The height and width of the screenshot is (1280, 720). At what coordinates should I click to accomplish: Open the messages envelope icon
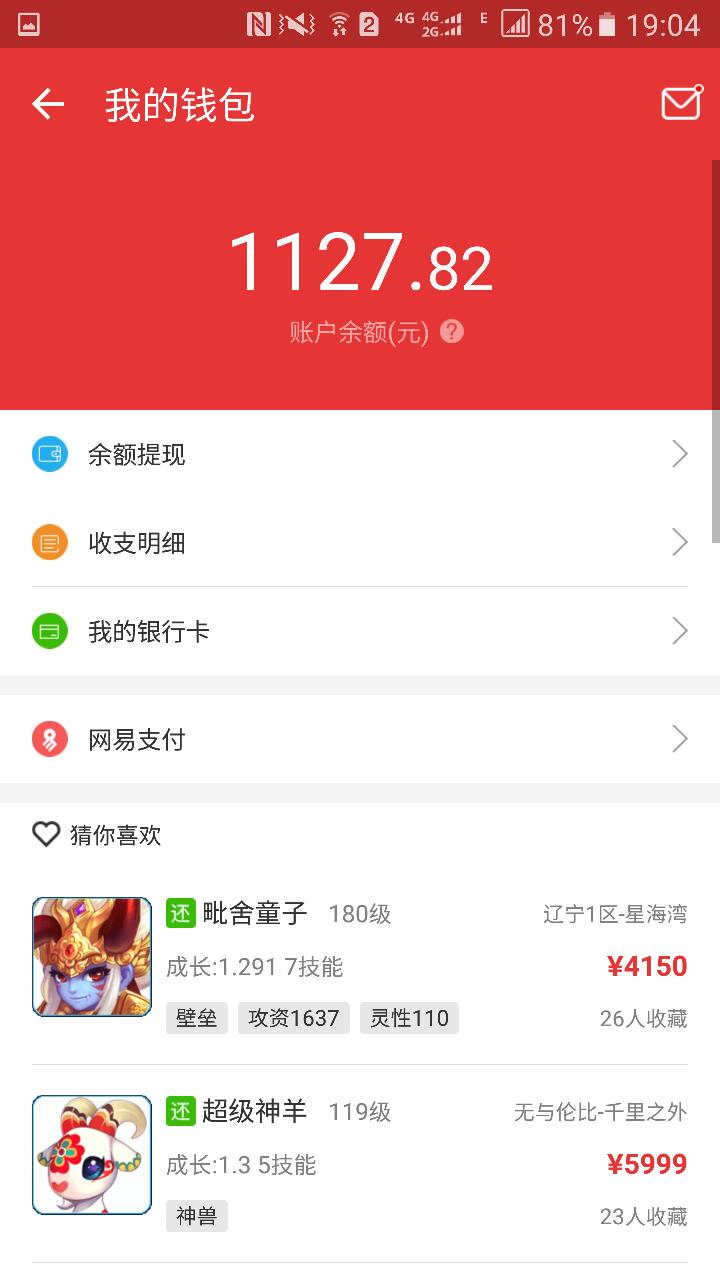tap(681, 103)
